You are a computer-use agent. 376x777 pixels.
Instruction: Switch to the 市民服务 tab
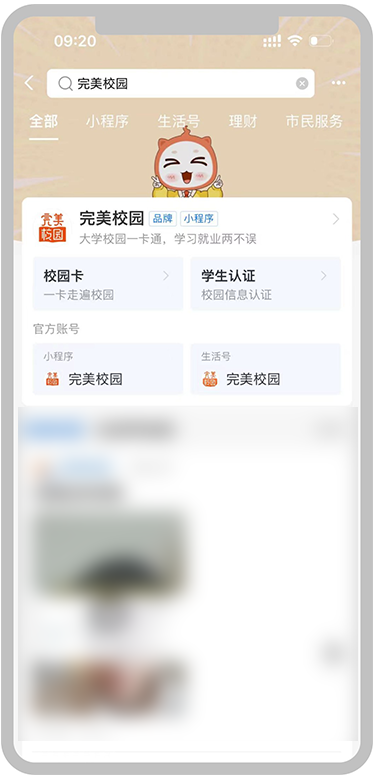click(x=315, y=121)
